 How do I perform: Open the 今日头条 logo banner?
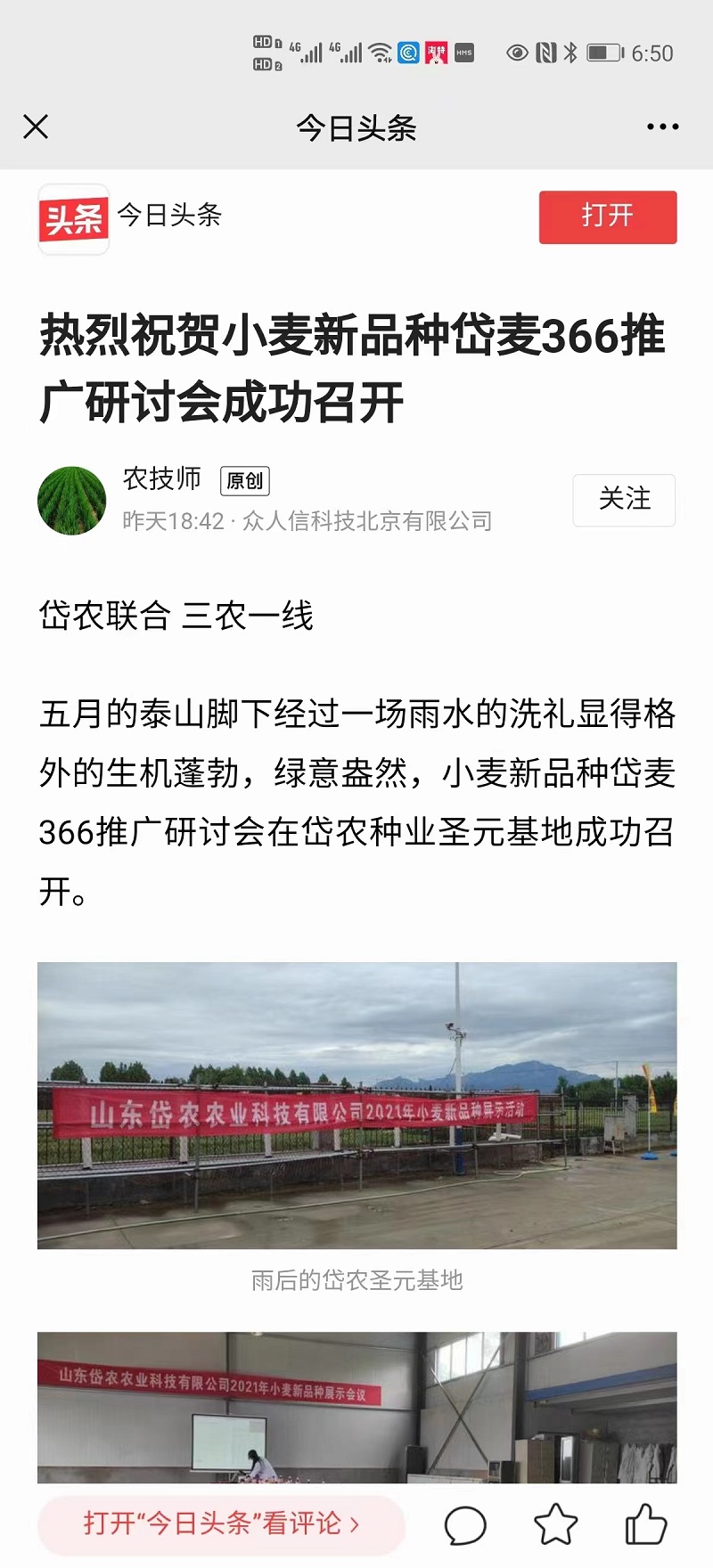[74, 218]
